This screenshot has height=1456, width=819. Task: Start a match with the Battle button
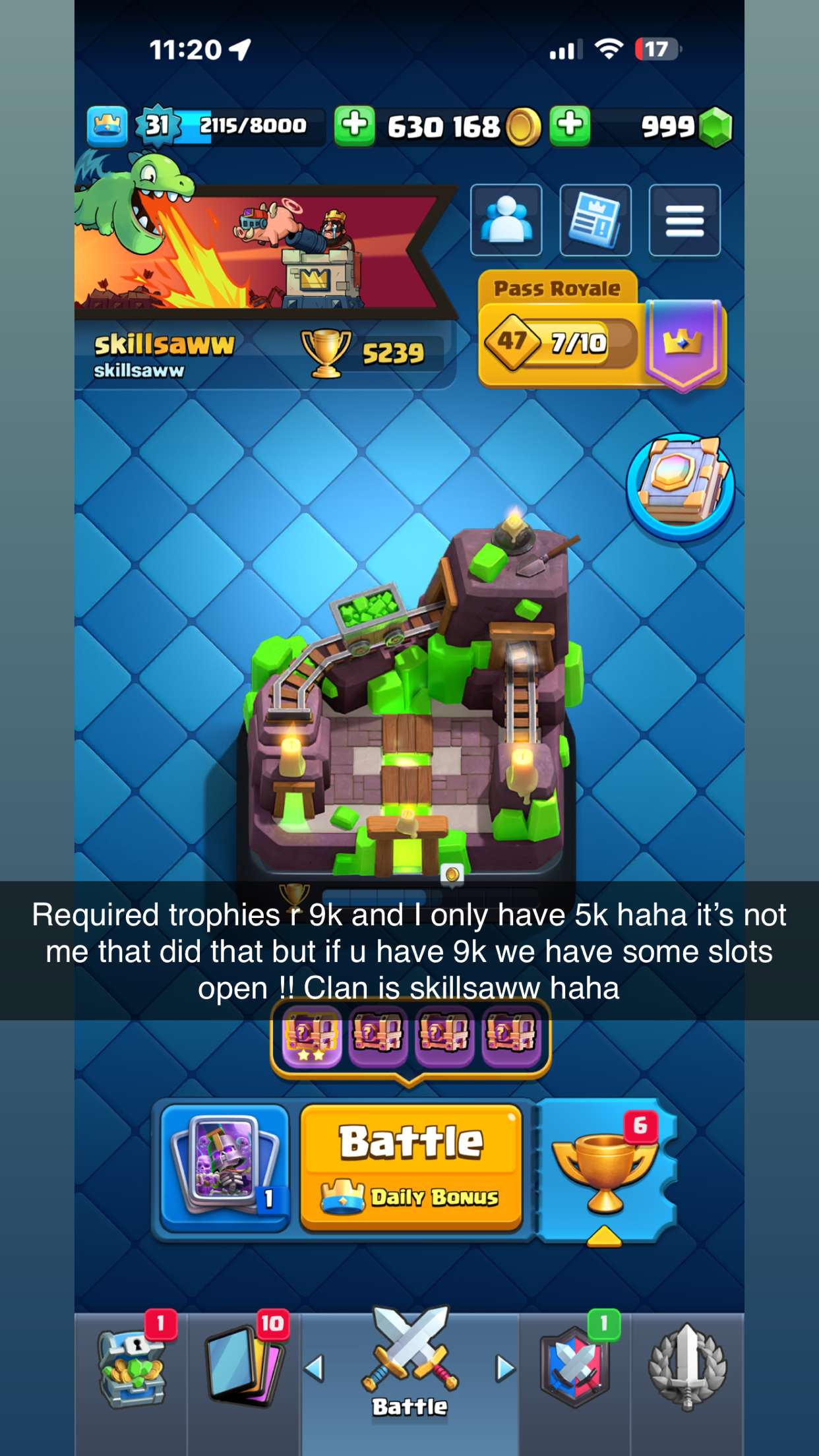[x=411, y=1167]
